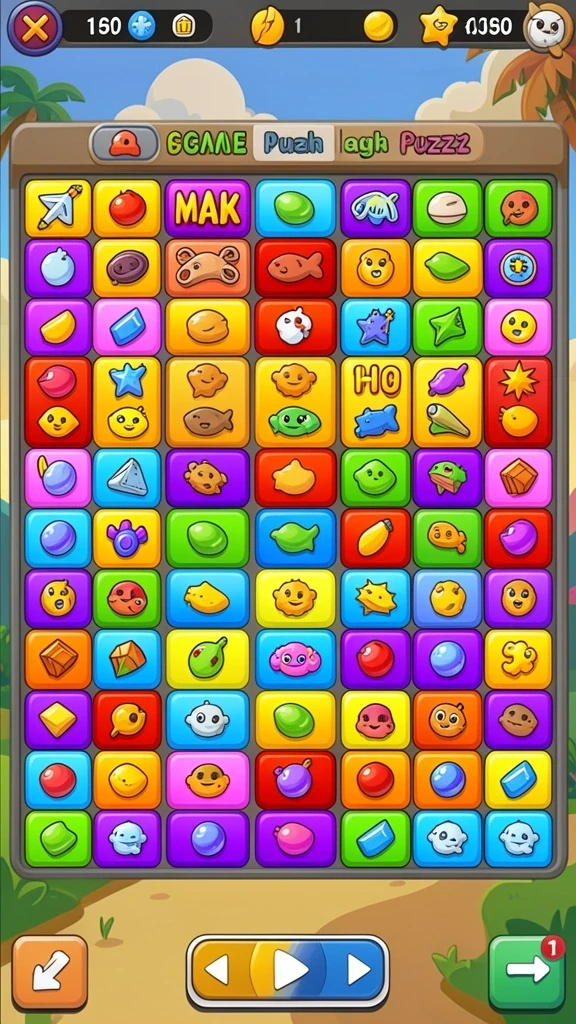Tap the white bird tile on red background
The height and width of the screenshot is (1024, 576).
[295, 327]
